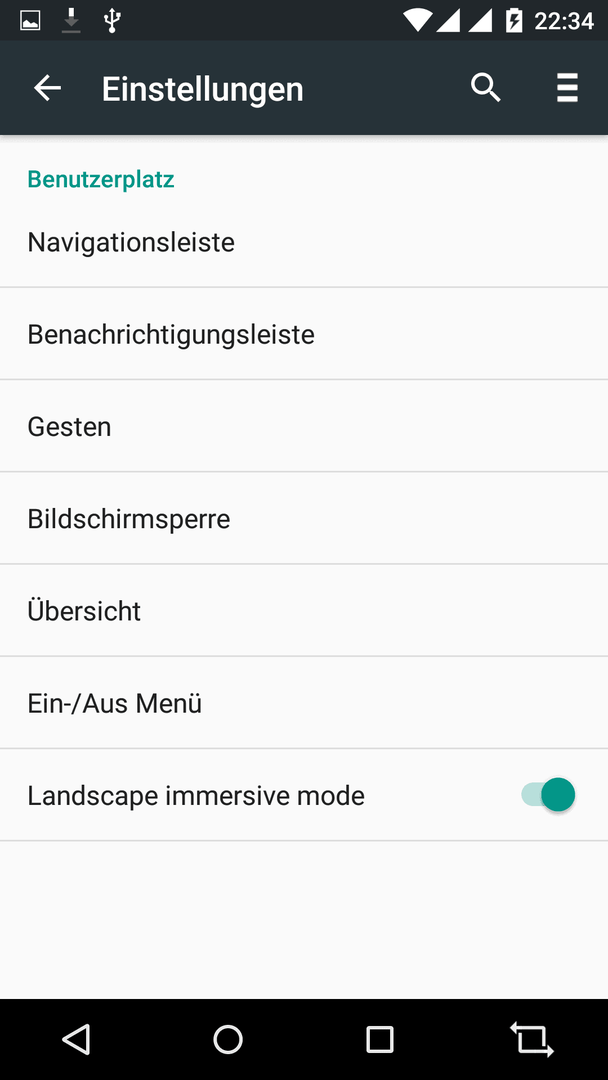Tap the rotate screen icon in navigation bar
608x1080 pixels.
532,1039
